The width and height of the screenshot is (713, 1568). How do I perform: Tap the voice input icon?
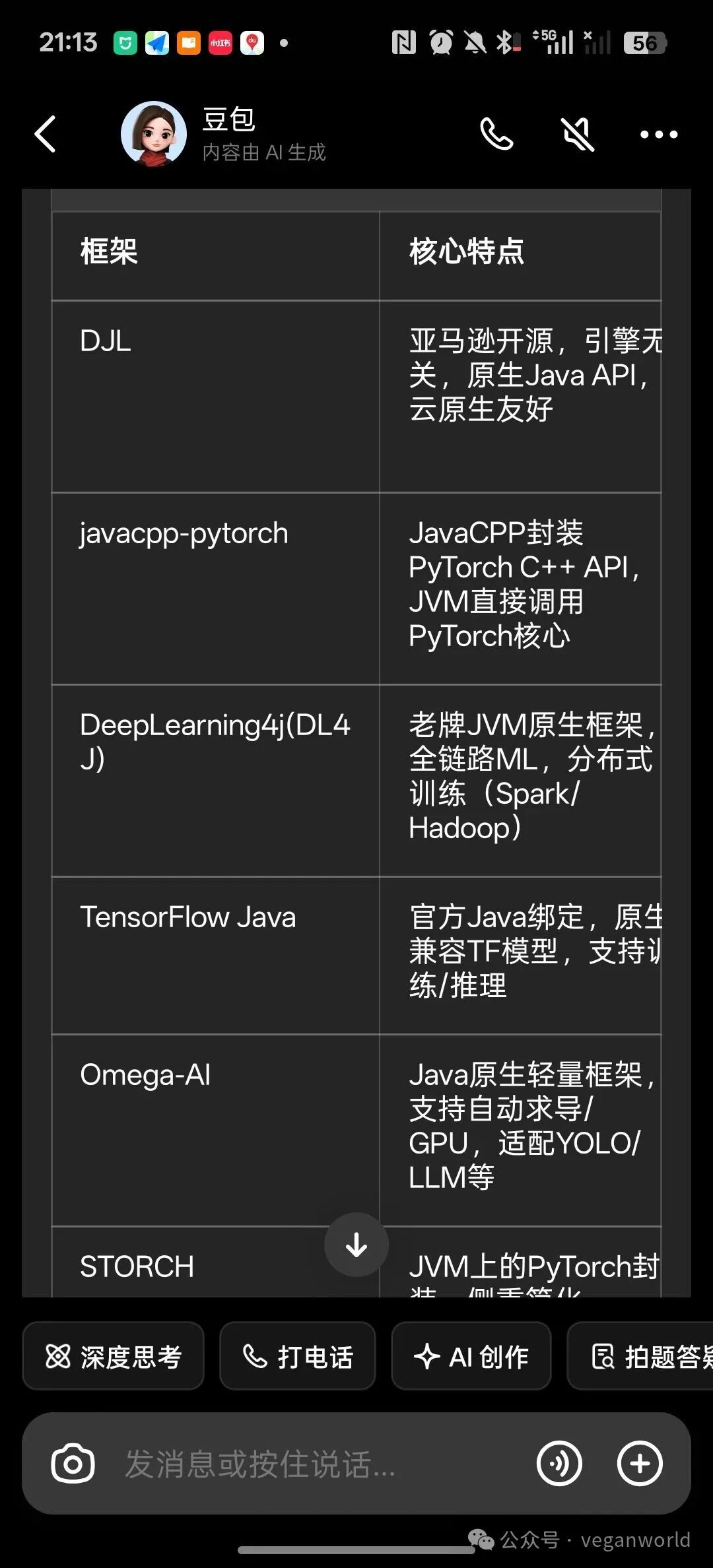click(559, 1464)
